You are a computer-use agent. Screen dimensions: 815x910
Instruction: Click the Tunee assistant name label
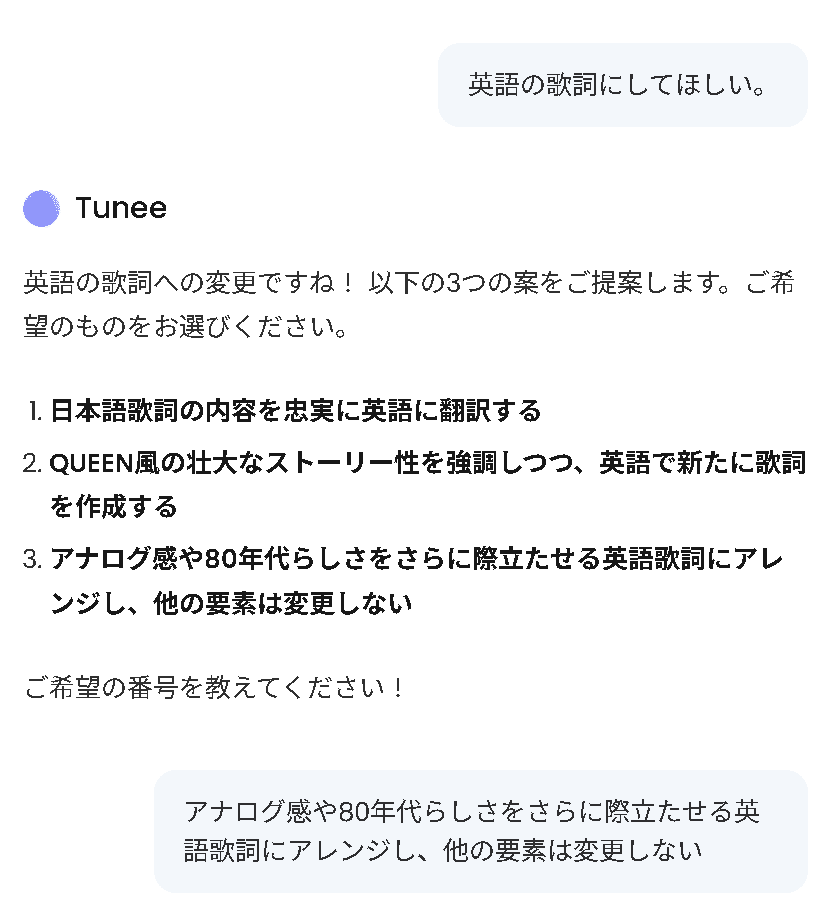click(121, 209)
